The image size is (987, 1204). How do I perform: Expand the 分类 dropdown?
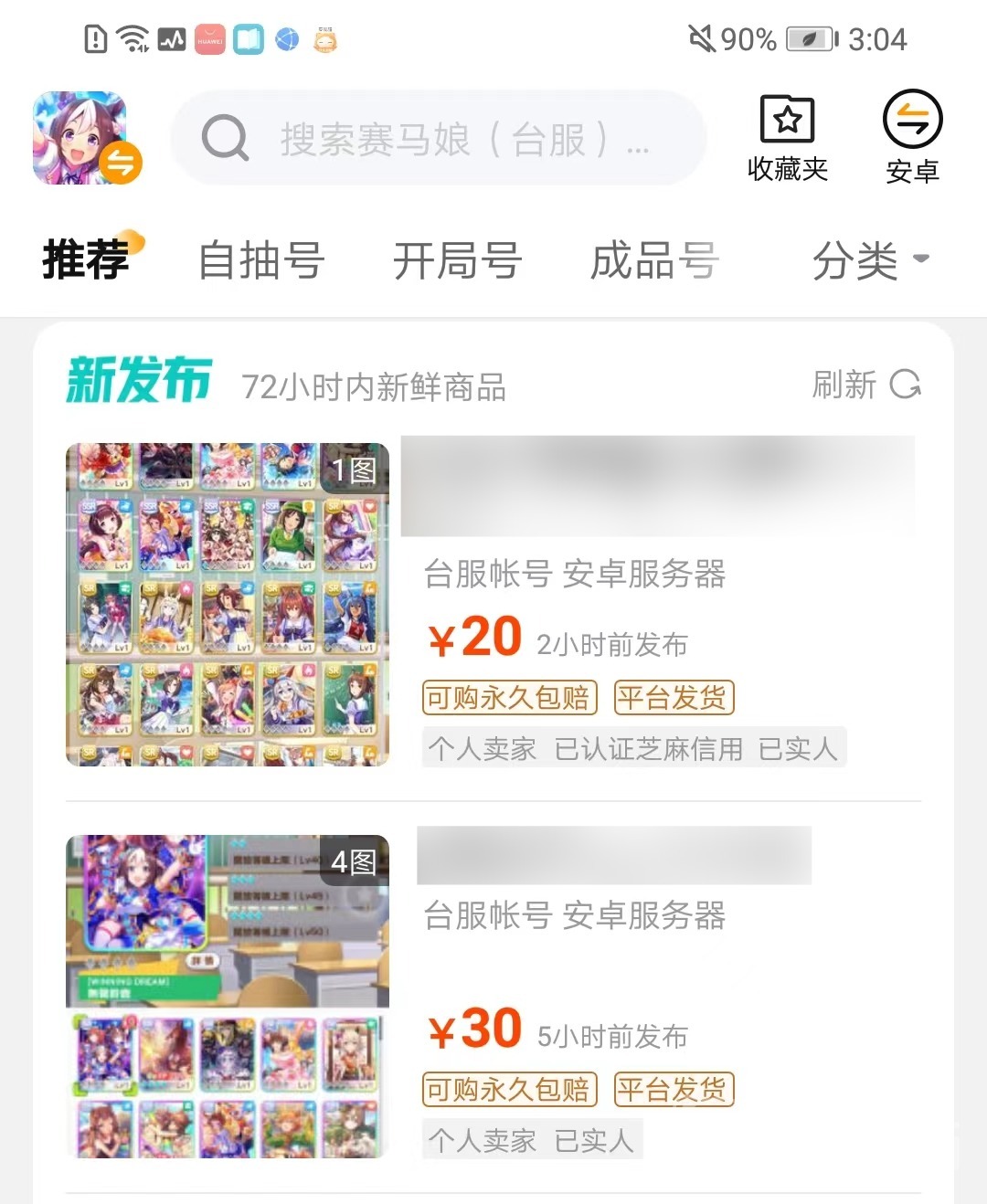(869, 260)
